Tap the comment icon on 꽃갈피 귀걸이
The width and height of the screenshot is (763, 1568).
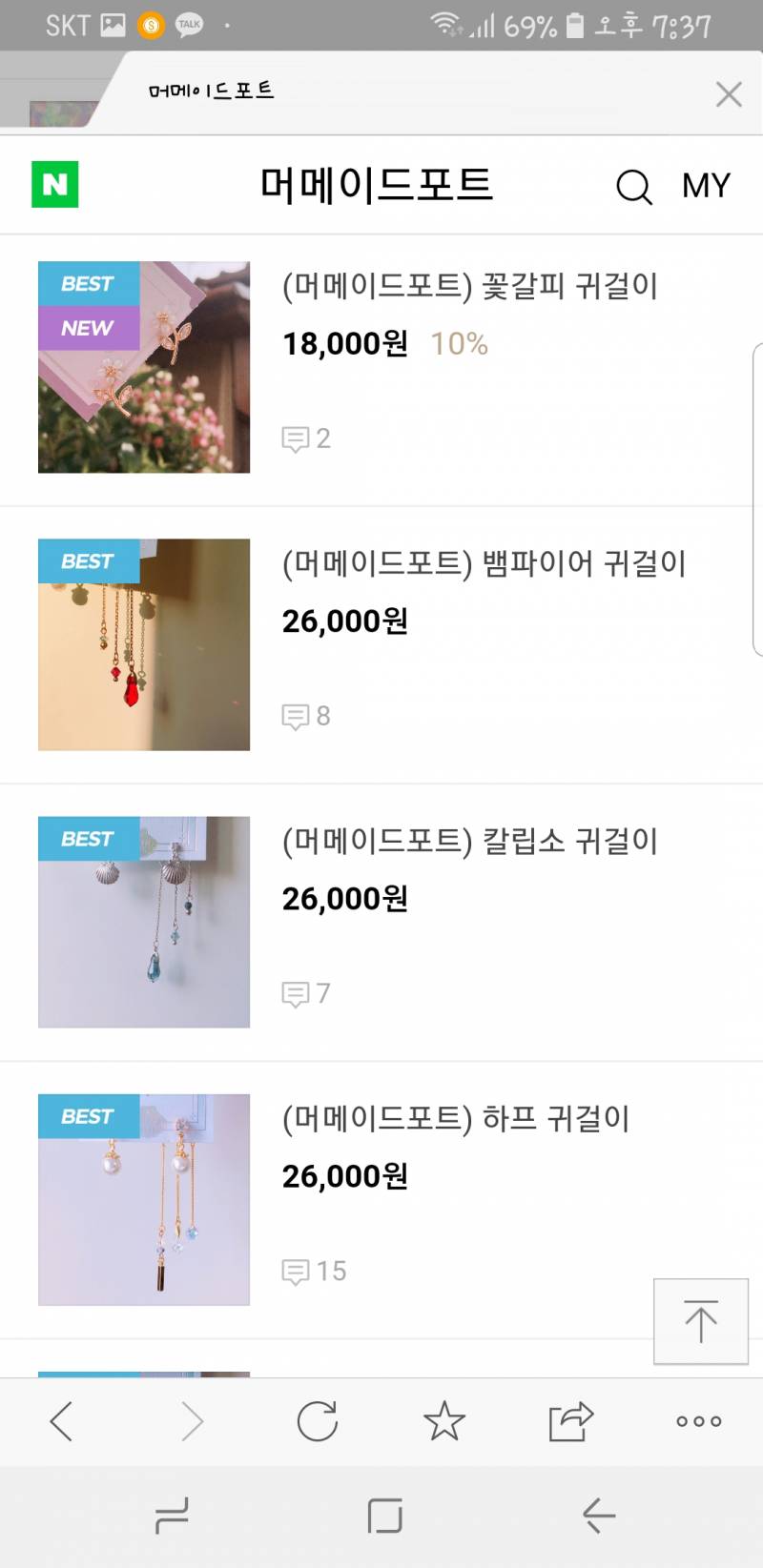click(298, 438)
